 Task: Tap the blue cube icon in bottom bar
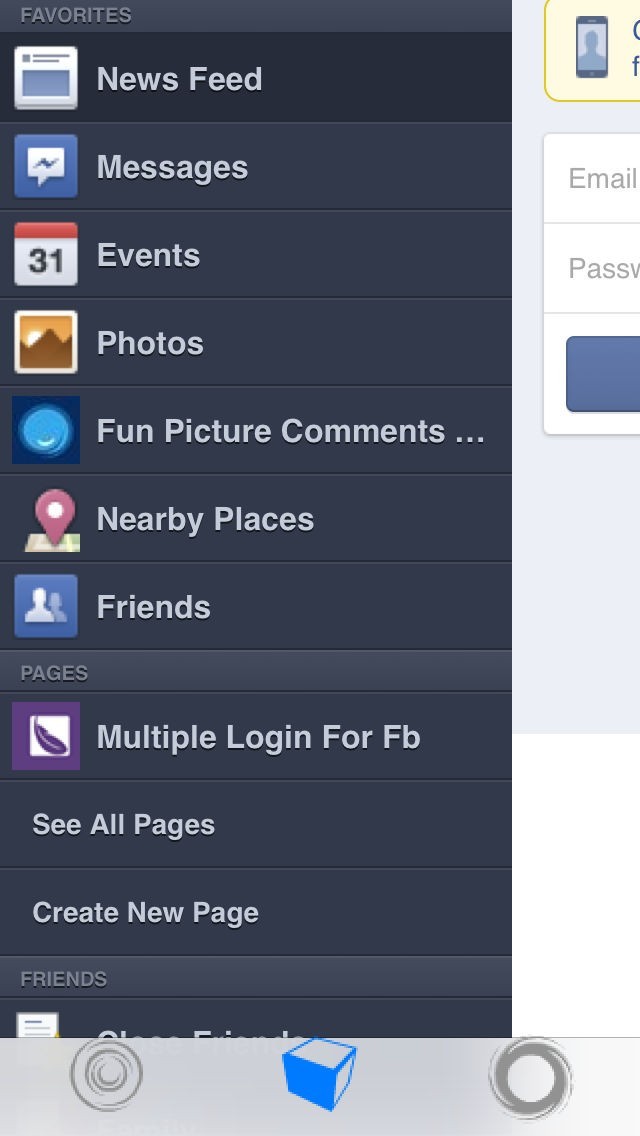[x=319, y=1073]
